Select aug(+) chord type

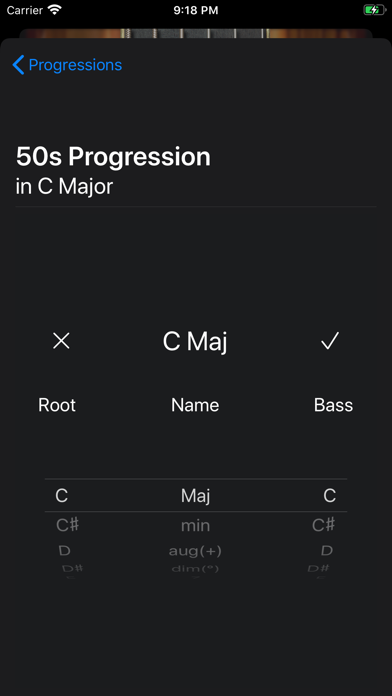(x=195, y=551)
